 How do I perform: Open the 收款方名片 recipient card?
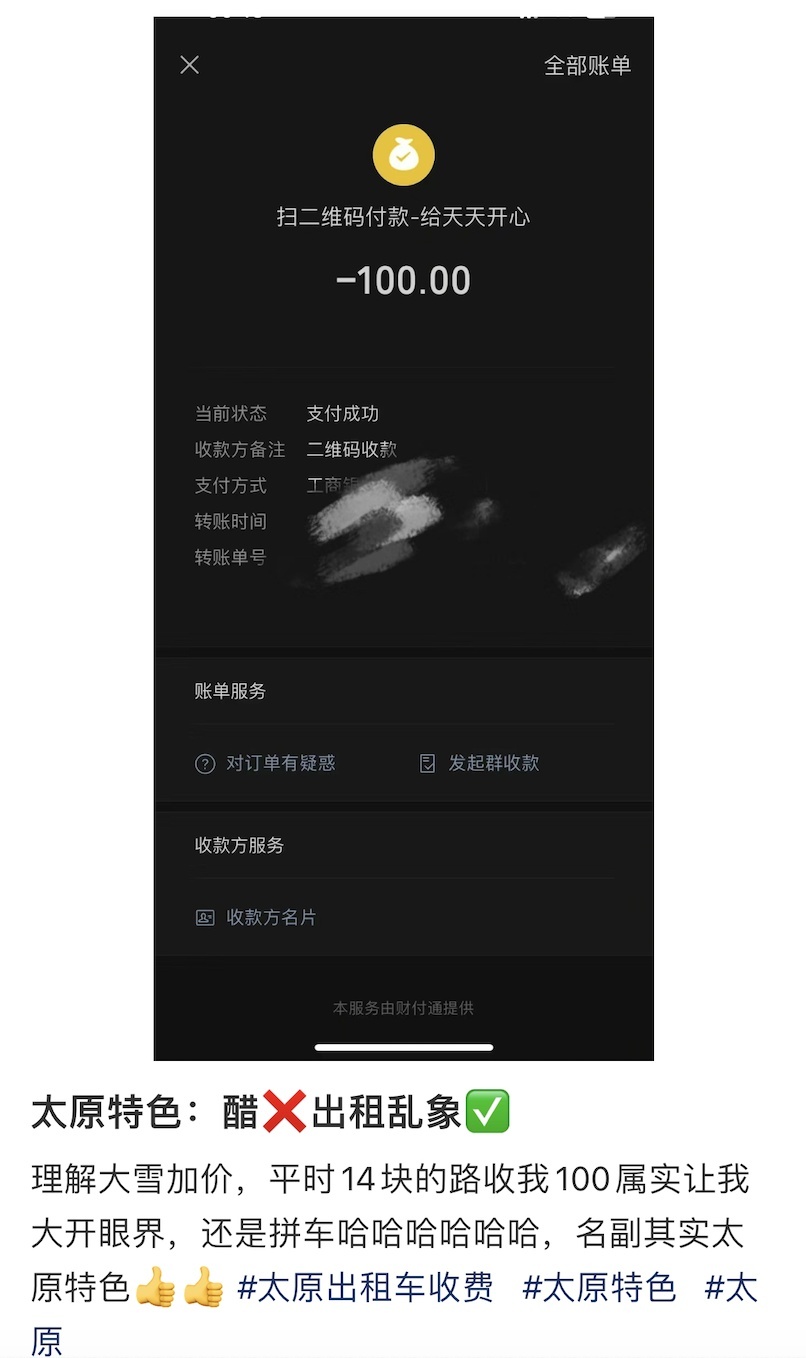(270, 917)
